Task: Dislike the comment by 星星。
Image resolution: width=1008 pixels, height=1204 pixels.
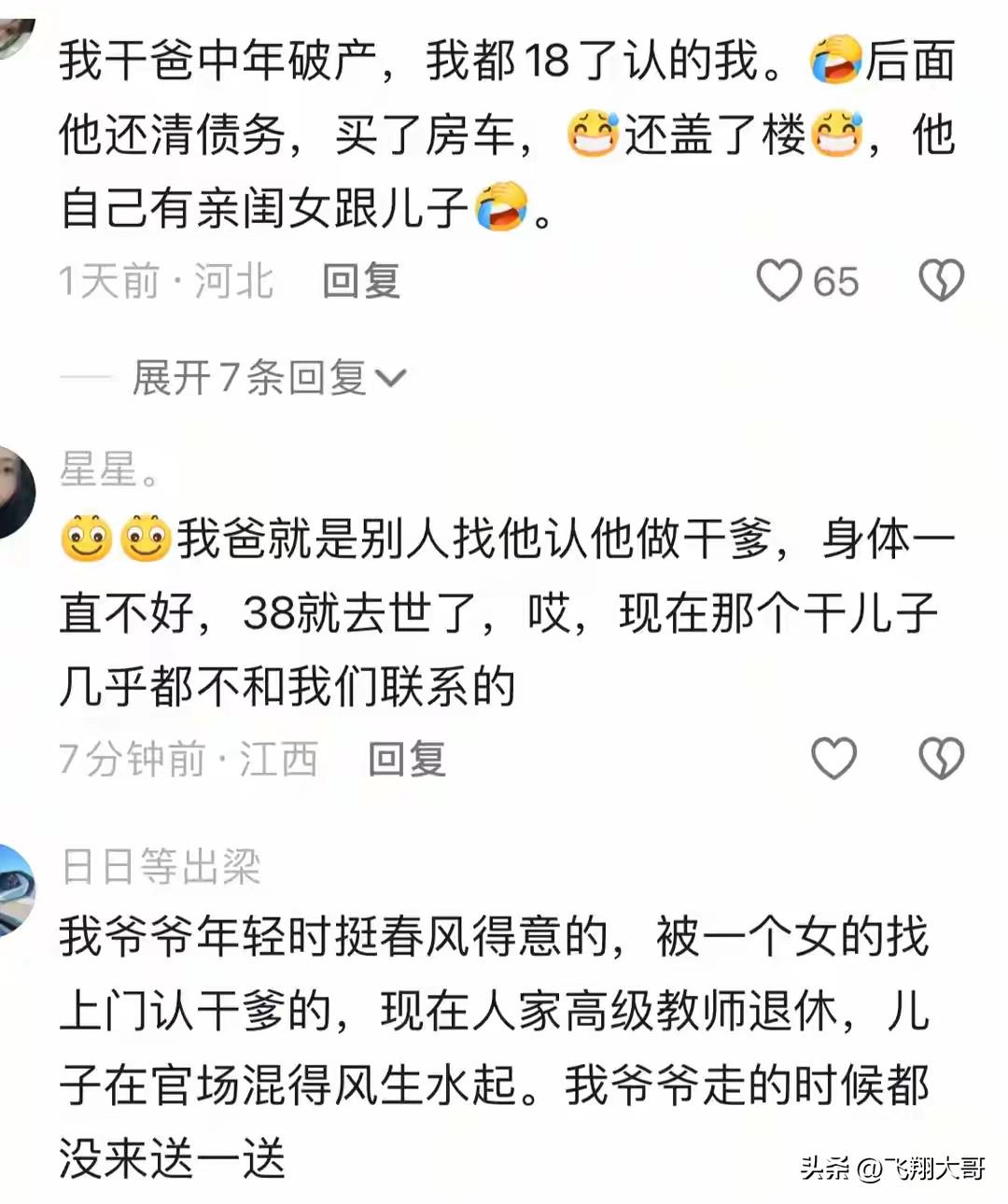Action: coord(941,758)
